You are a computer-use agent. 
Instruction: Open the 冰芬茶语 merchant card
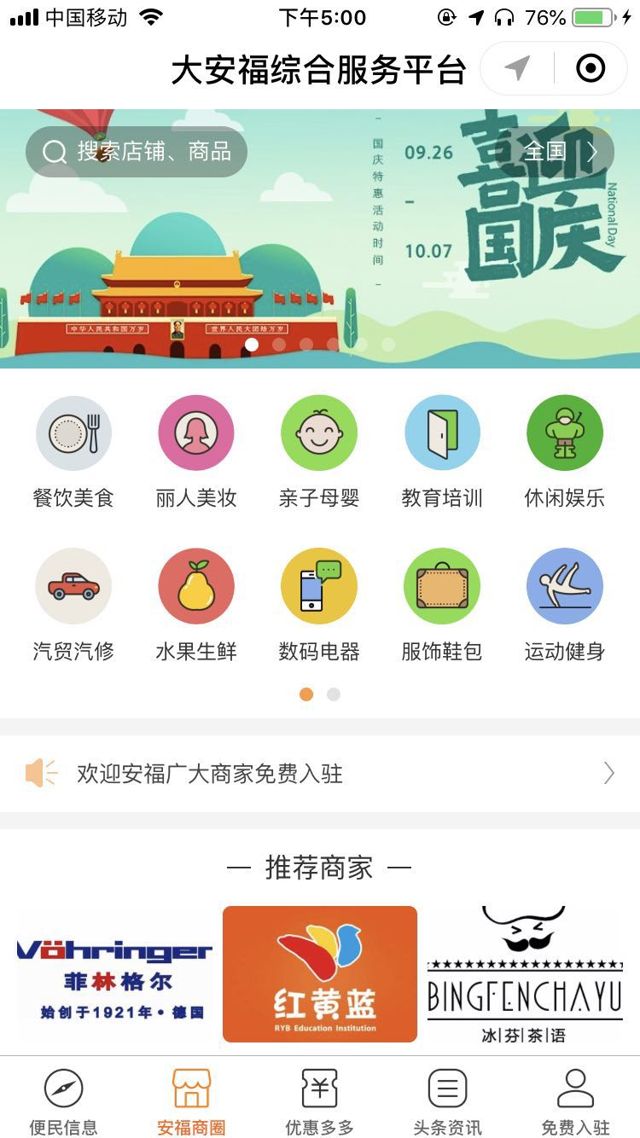coord(524,974)
